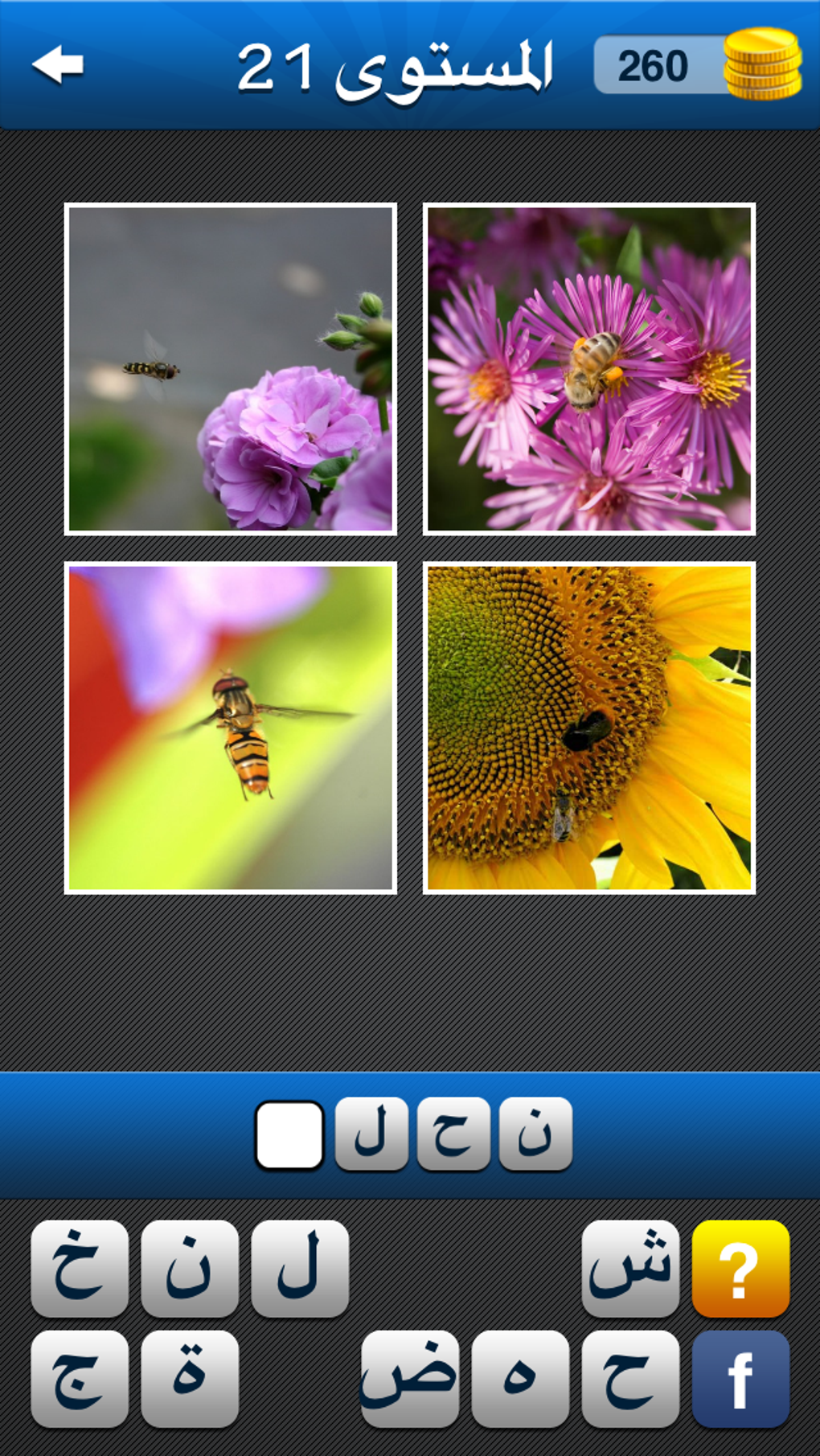Enlarge the bee on pink asters photo

(589, 369)
